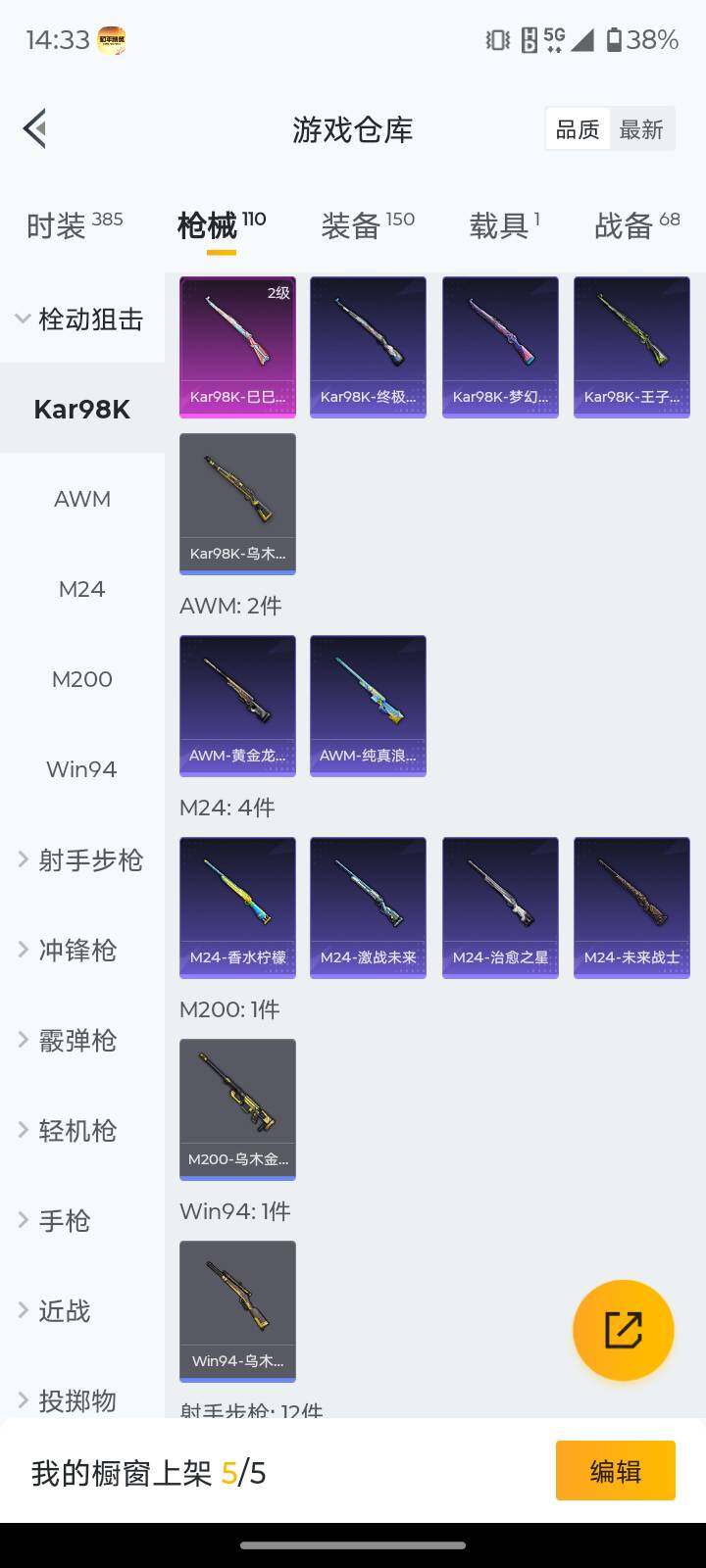The width and height of the screenshot is (706, 1568).
Task: Select M24 in the side list
Action: coord(82,589)
